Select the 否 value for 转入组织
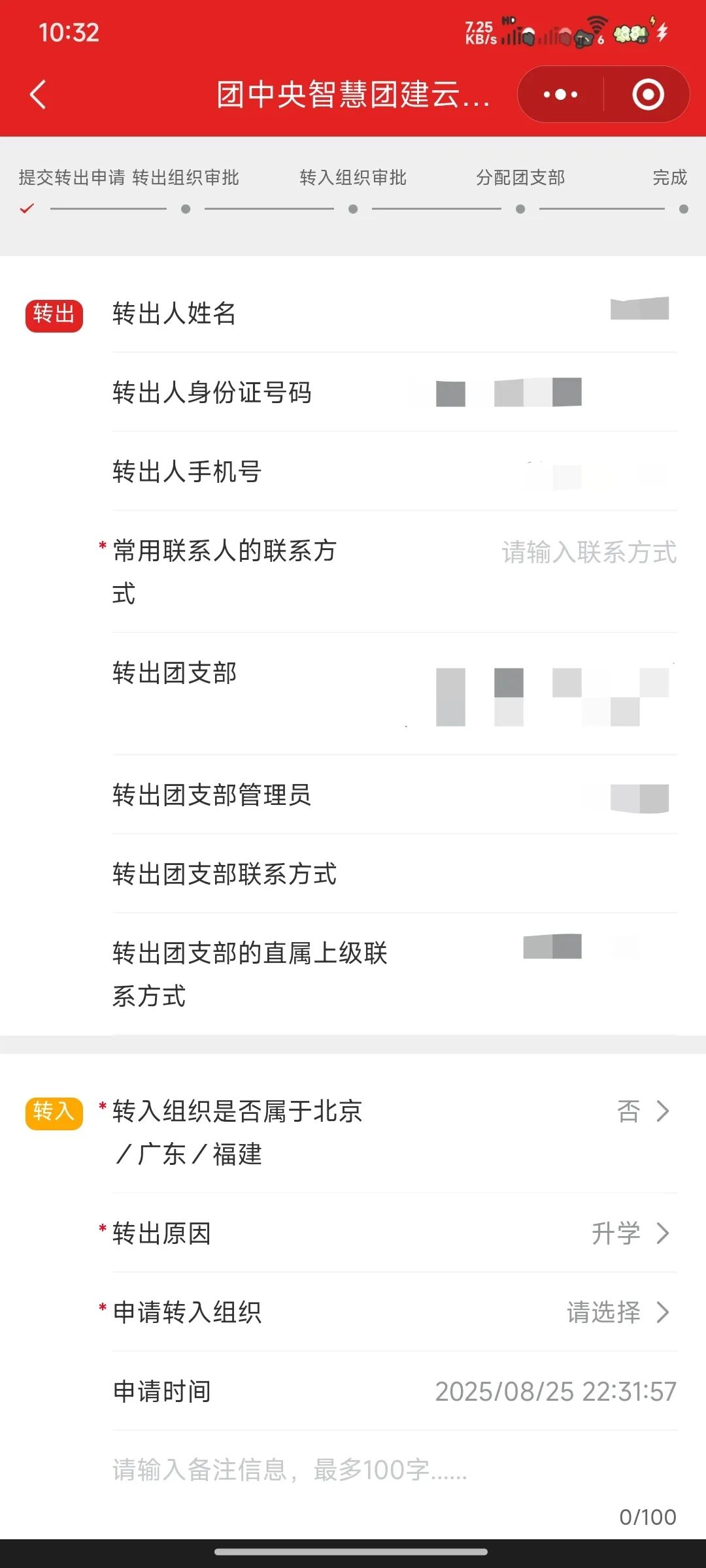Screen dimensions: 706x1568 click(x=630, y=1112)
